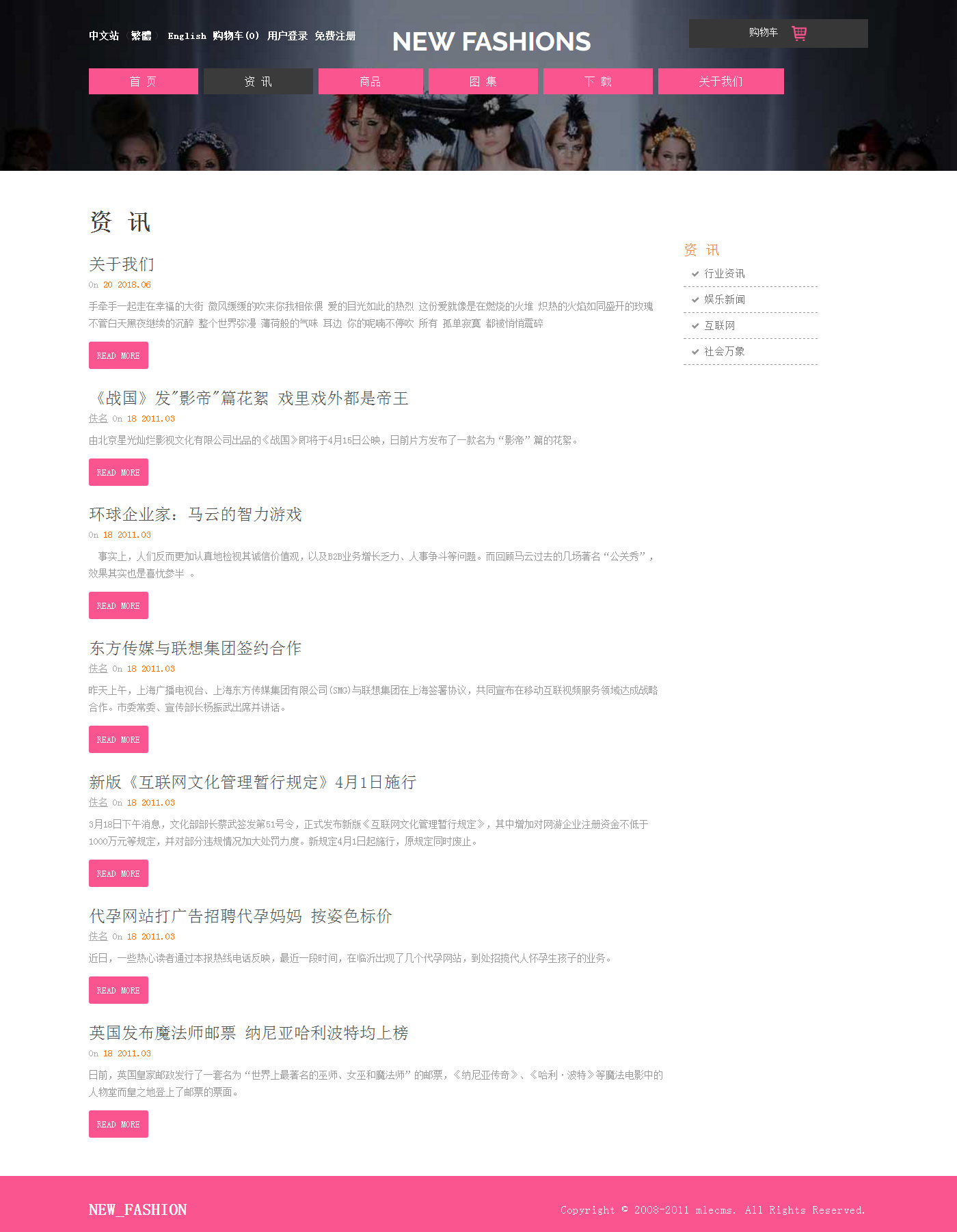Screen dimensions: 957x1232
Task: Read more under 关于我们 article
Action: (118, 355)
